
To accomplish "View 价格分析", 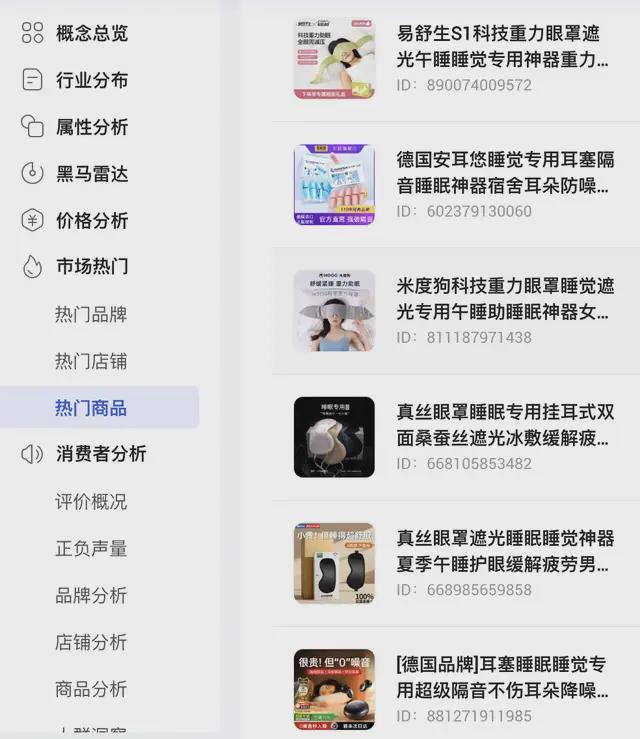I will 92,221.
